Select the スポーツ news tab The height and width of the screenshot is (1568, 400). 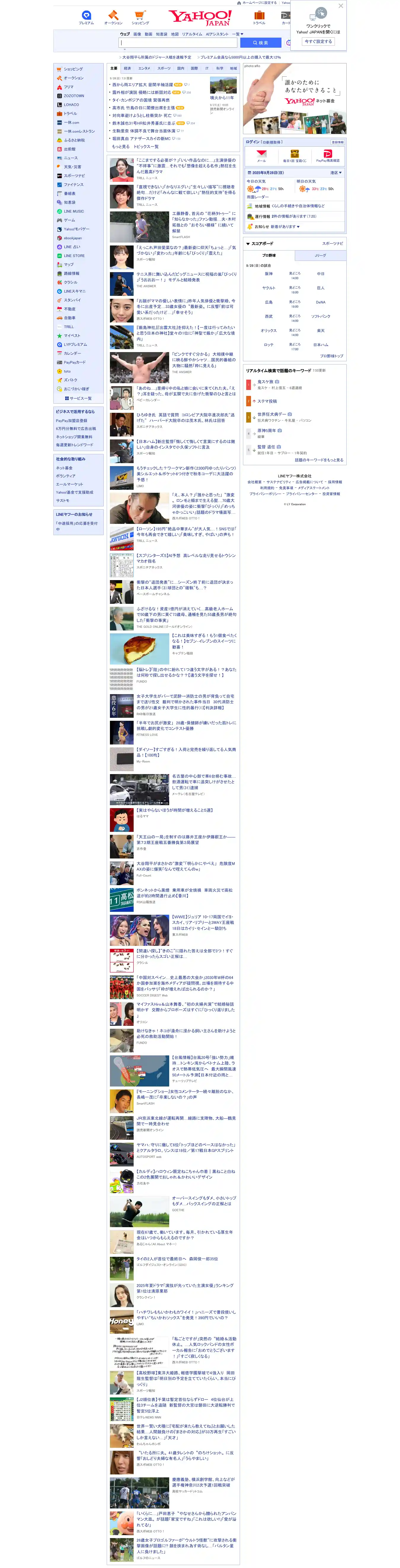[x=164, y=69]
